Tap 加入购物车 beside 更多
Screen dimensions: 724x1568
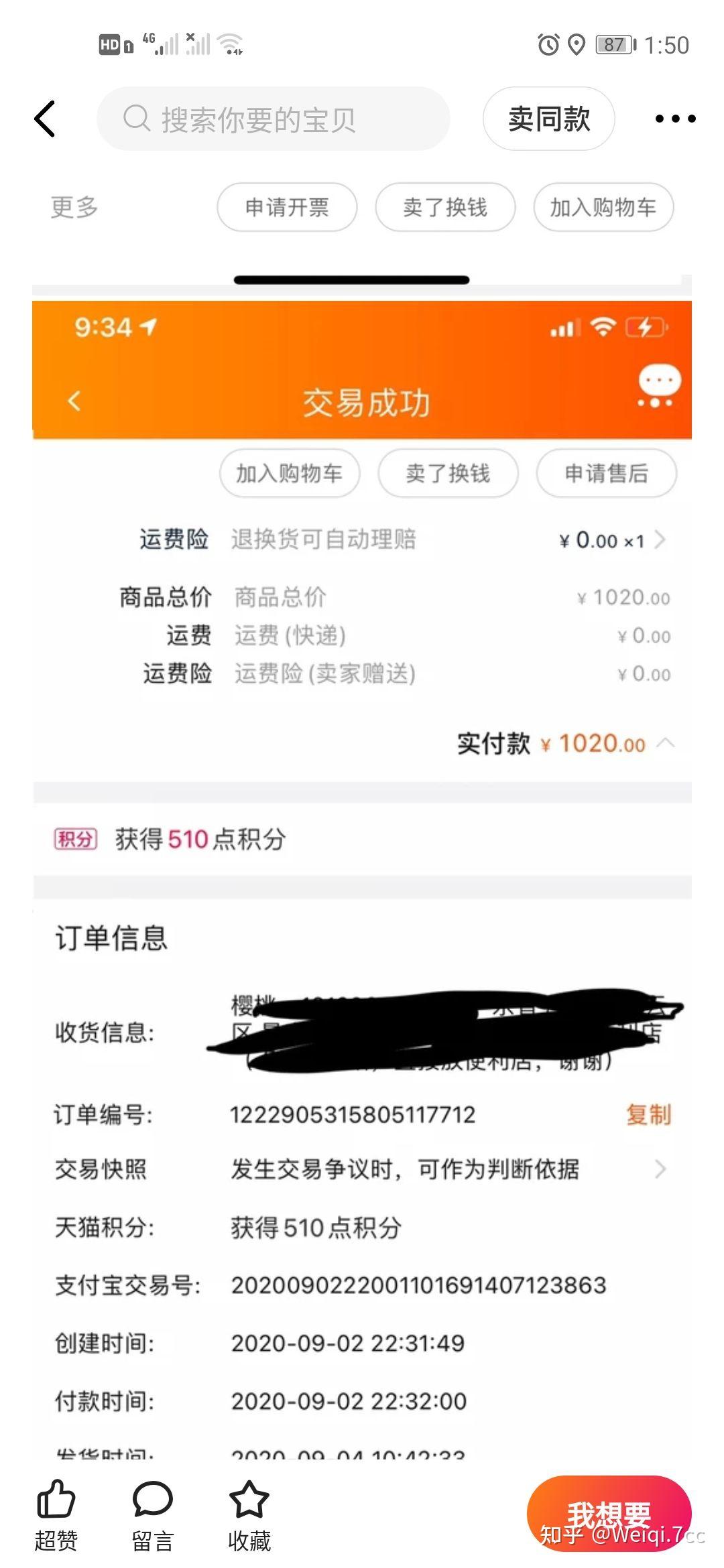point(603,208)
